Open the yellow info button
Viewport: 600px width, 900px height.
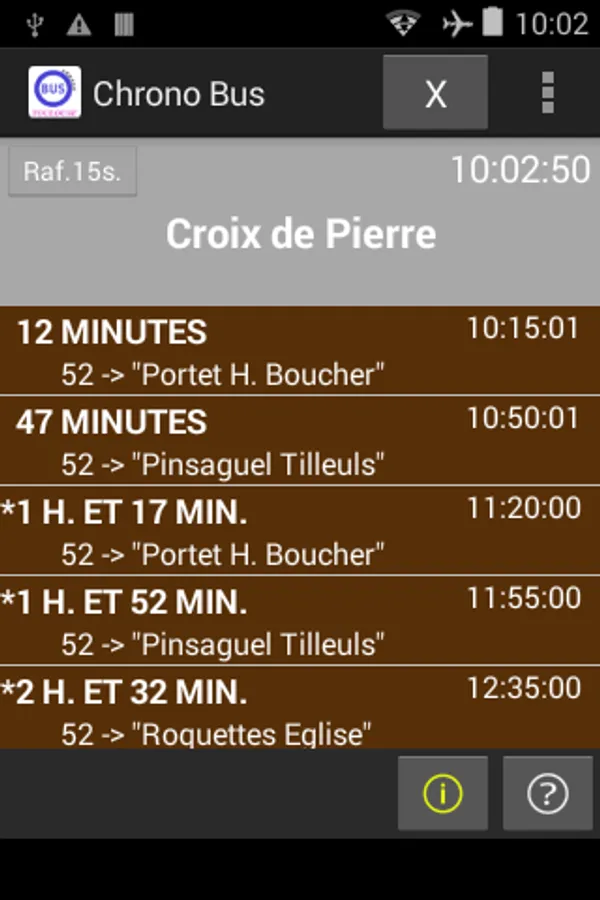(x=443, y=793)
